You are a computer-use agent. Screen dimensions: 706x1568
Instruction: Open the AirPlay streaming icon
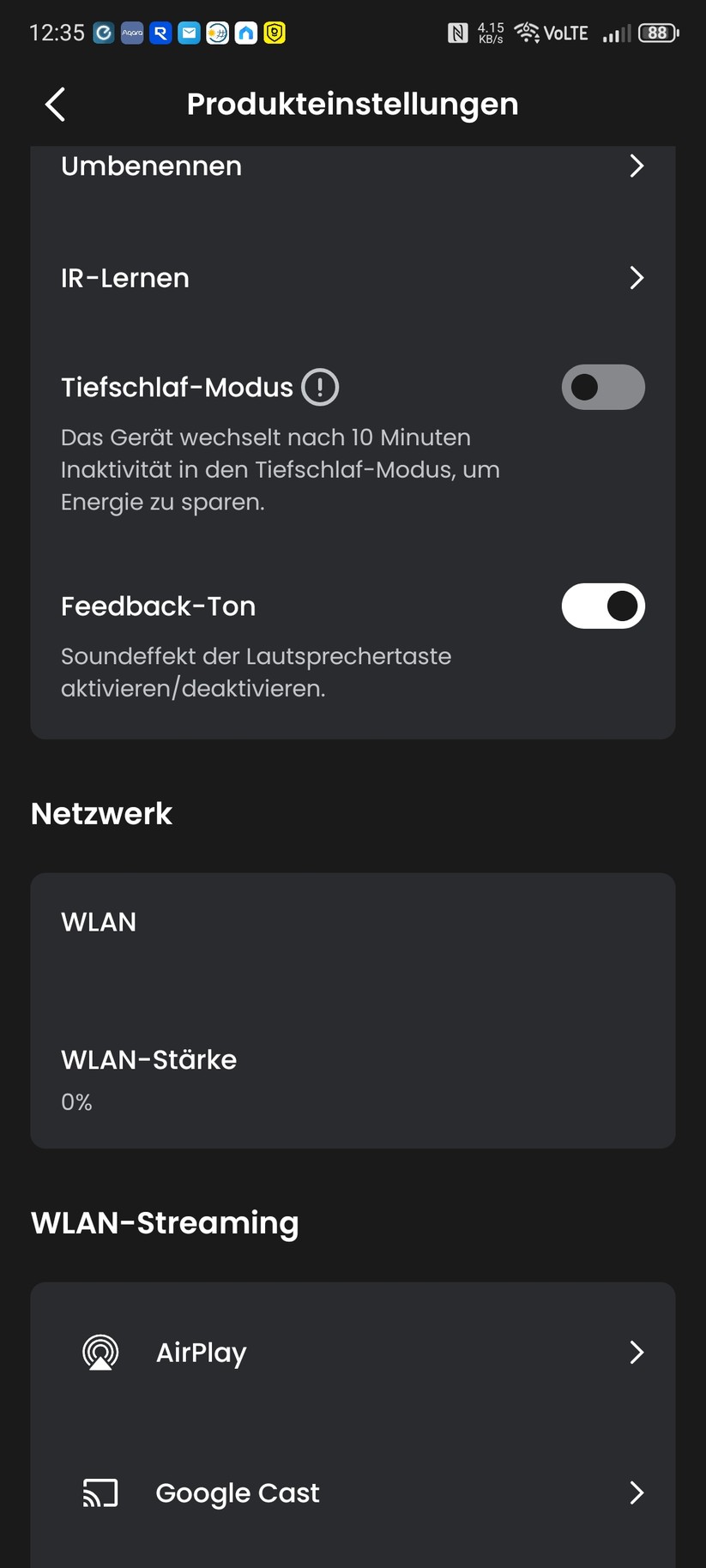100,1352
